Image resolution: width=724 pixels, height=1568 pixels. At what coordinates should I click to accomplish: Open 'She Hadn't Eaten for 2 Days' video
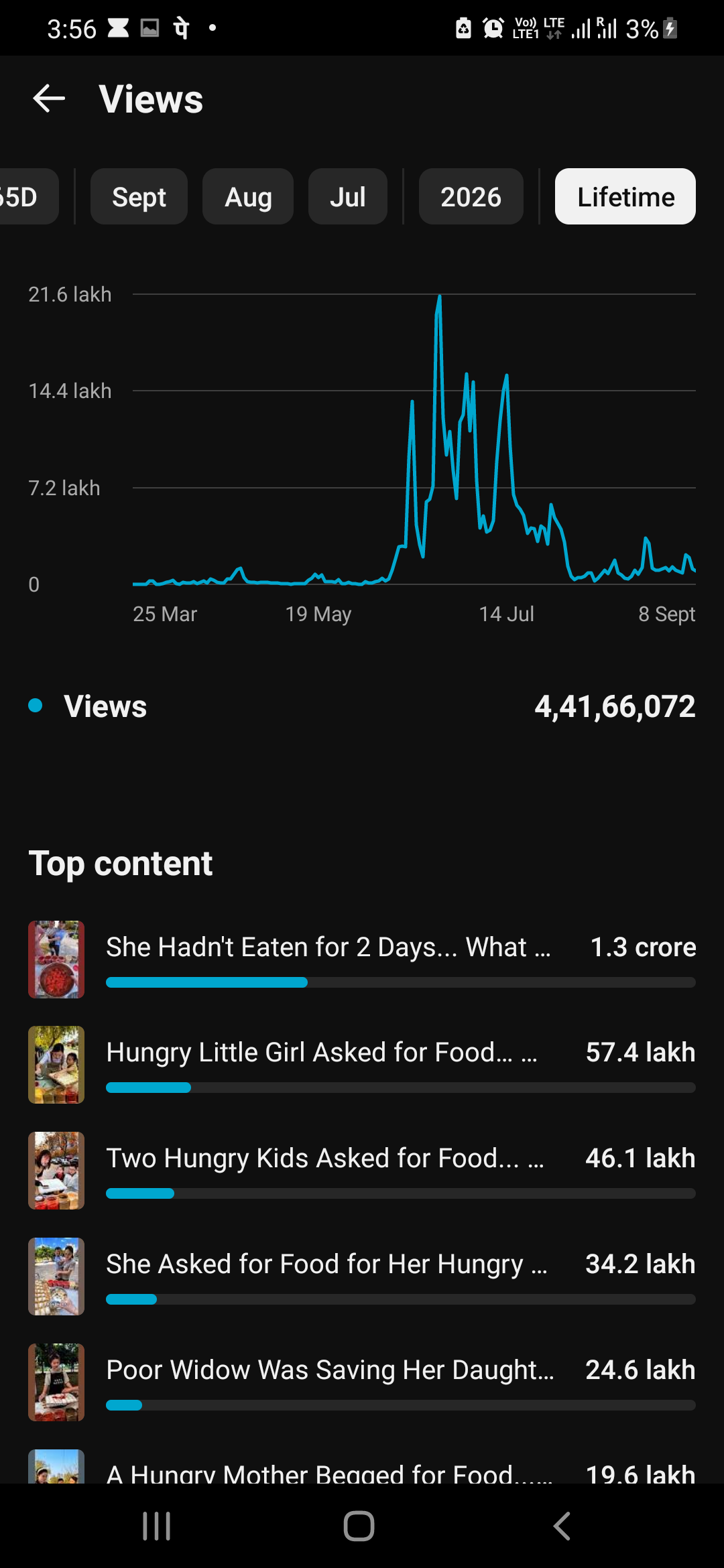362,959
